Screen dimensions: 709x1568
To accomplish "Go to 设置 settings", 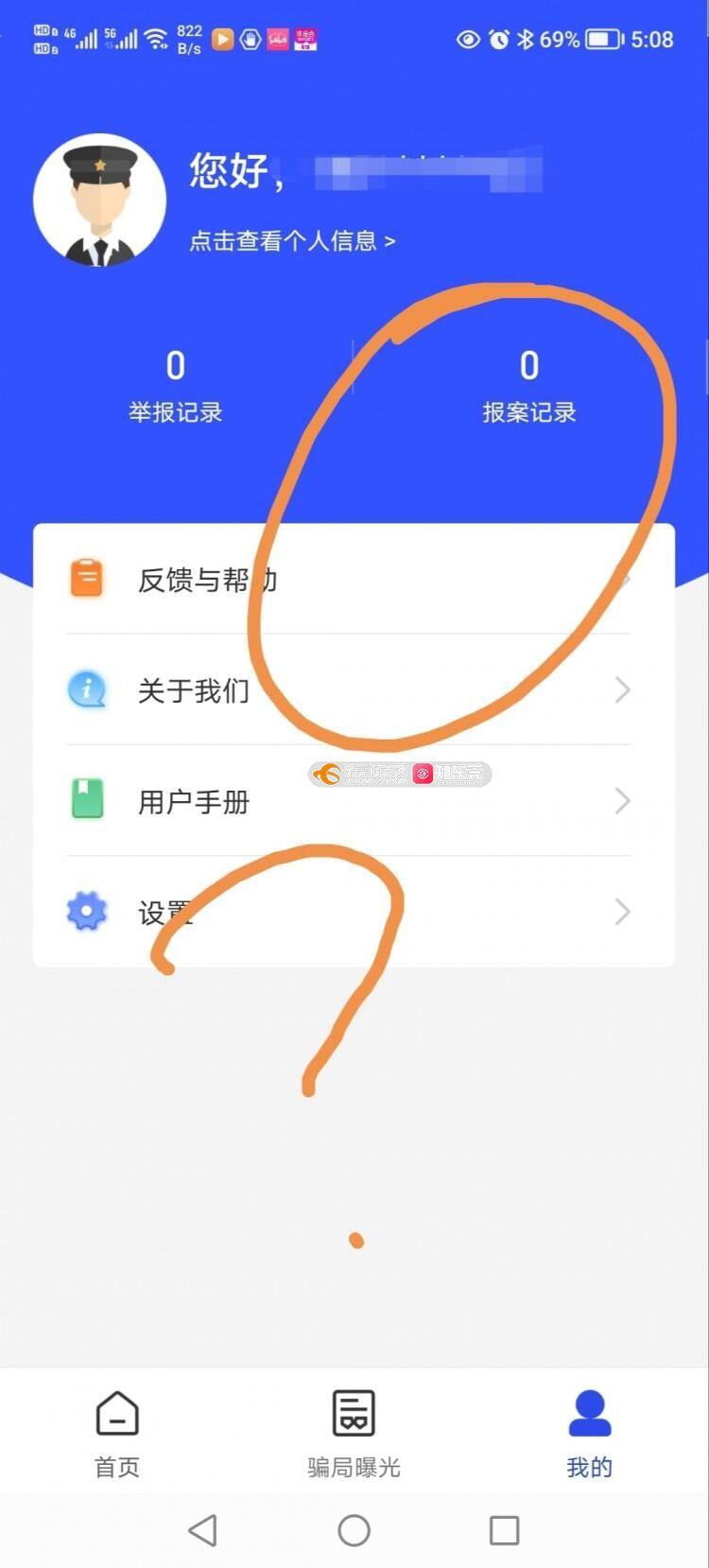I will (353, 913).
